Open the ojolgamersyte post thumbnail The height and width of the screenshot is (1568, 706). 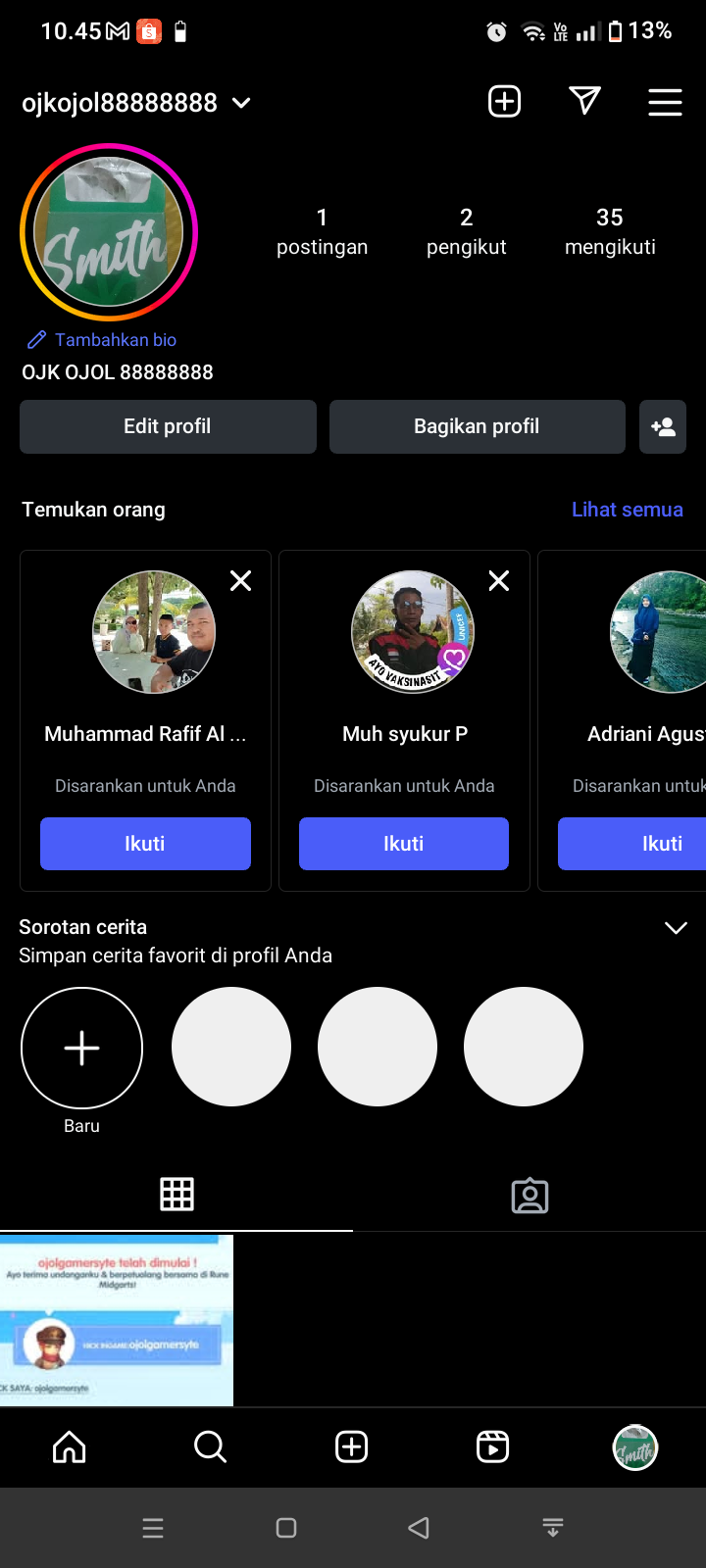pyautogui.click(x=117, y=1320)
